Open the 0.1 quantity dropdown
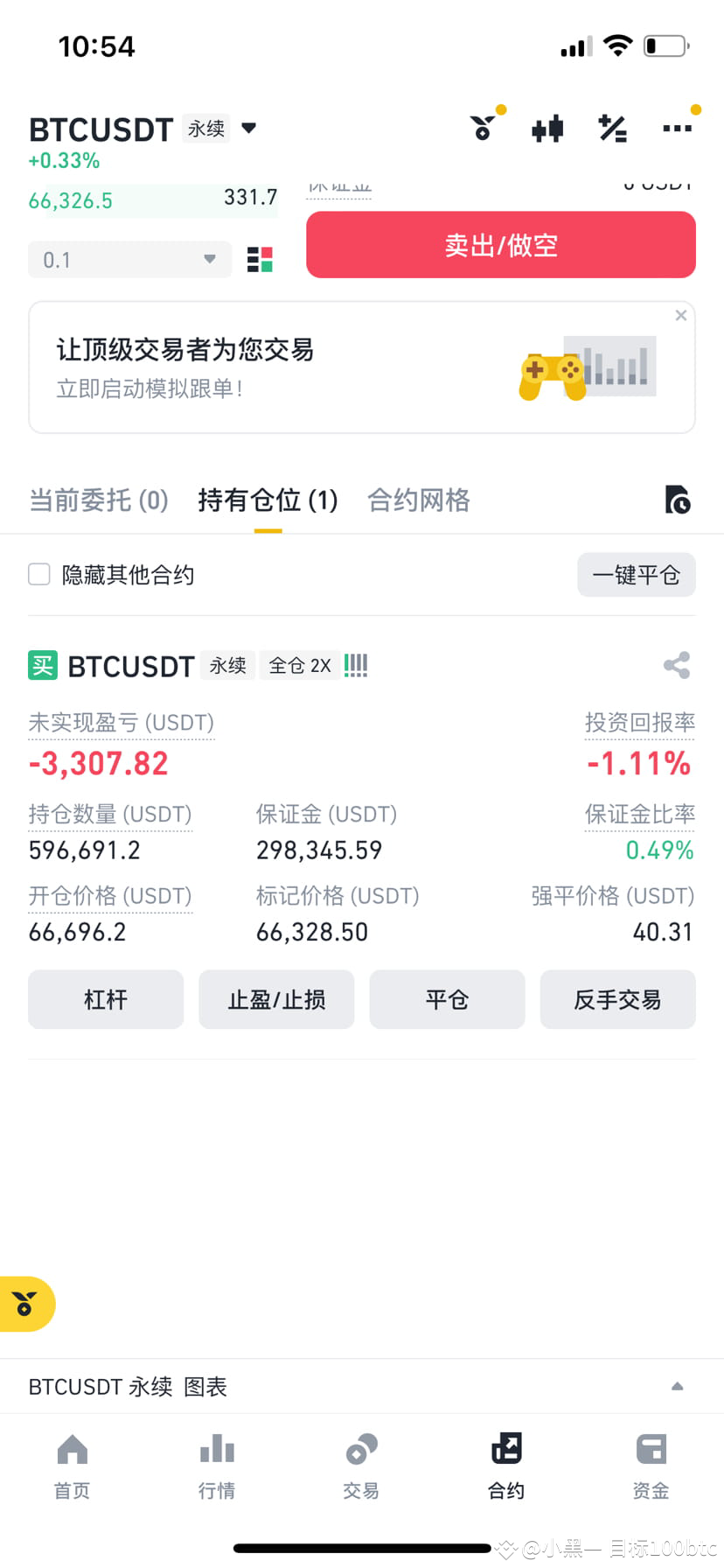This screenshot has width=724, height=1568. click(x=129, y=259)
